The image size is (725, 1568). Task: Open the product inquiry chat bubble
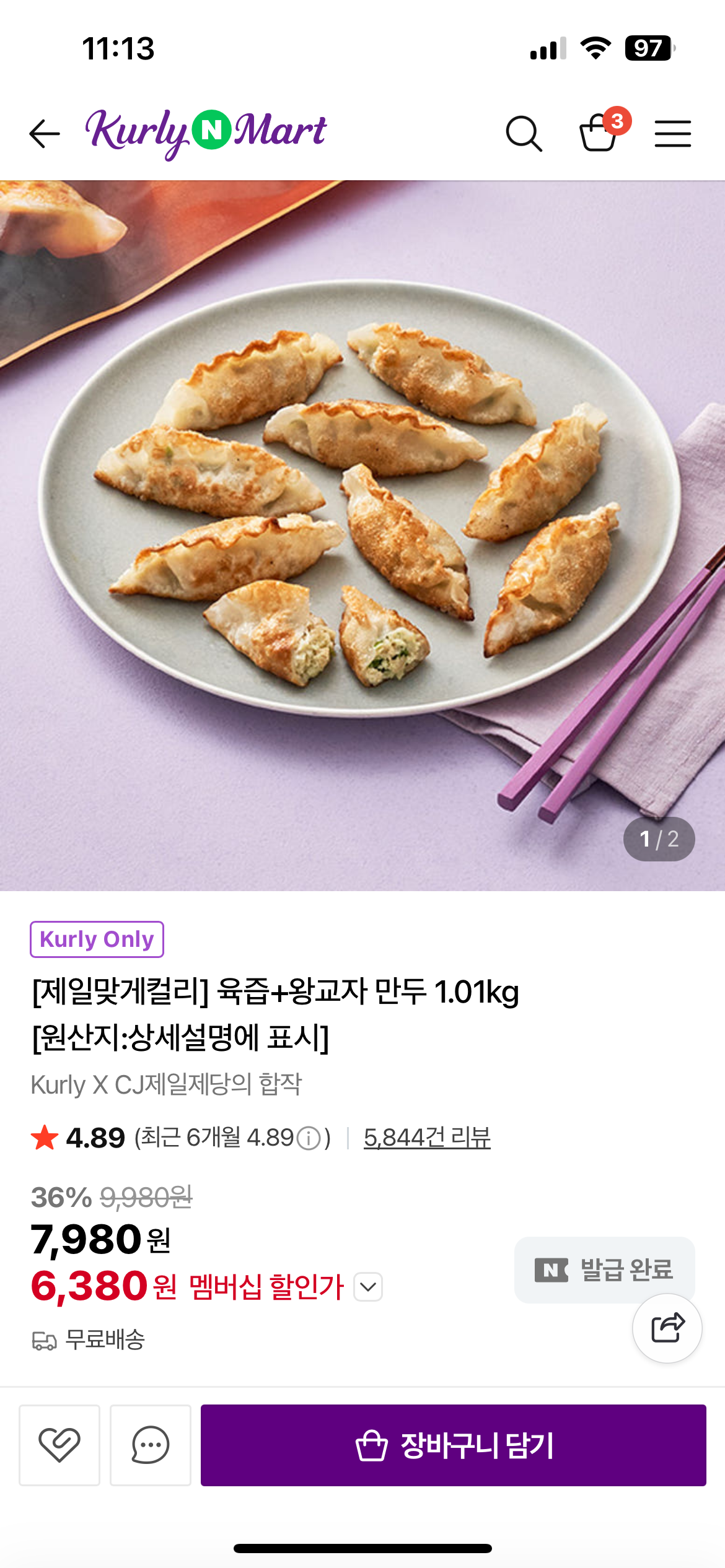(151, 1445)
